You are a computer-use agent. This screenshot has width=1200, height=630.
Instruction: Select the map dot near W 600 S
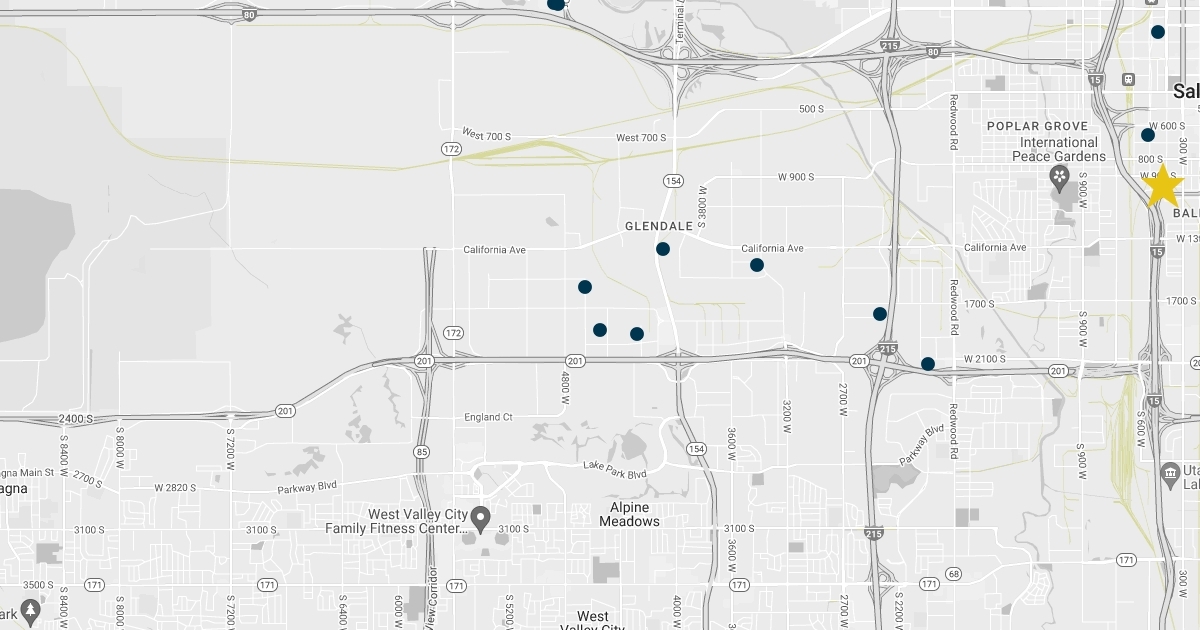[1148, 134]
